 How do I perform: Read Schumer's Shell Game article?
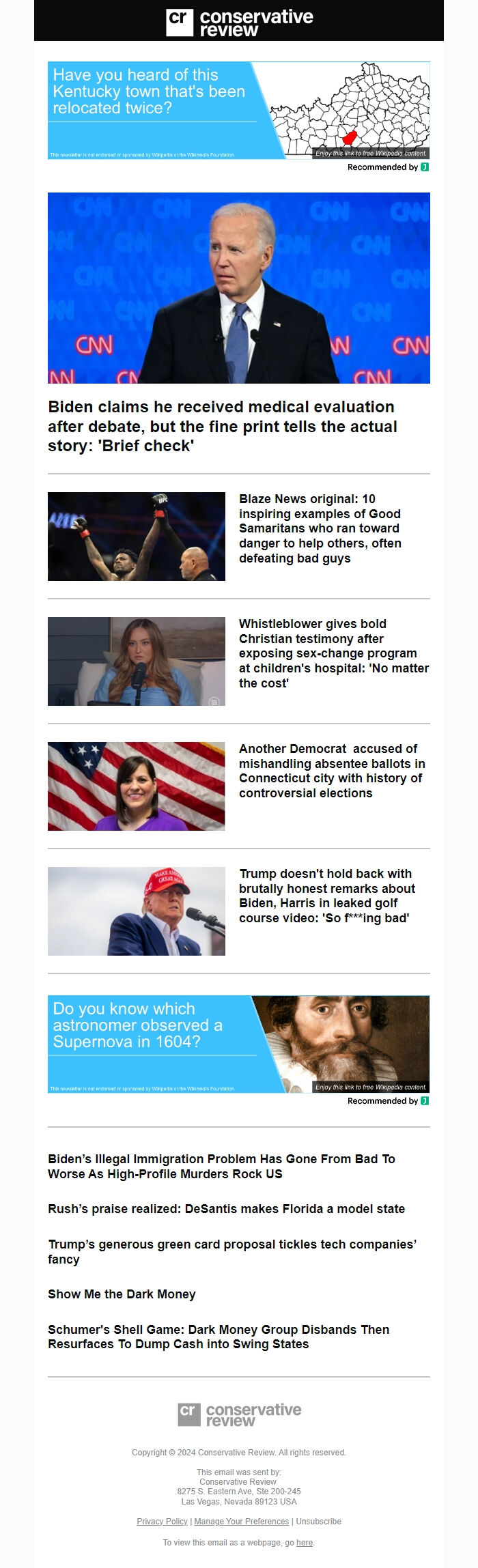219,1336
